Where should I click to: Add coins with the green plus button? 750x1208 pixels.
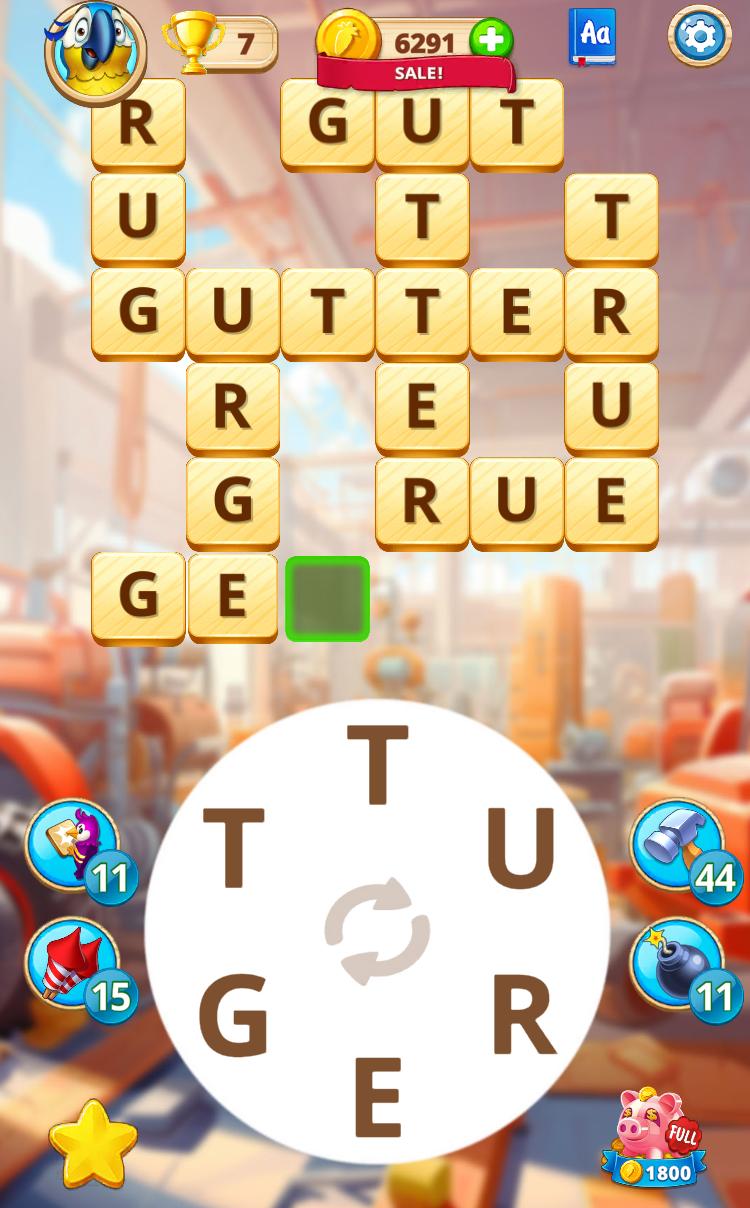[490, 41]
